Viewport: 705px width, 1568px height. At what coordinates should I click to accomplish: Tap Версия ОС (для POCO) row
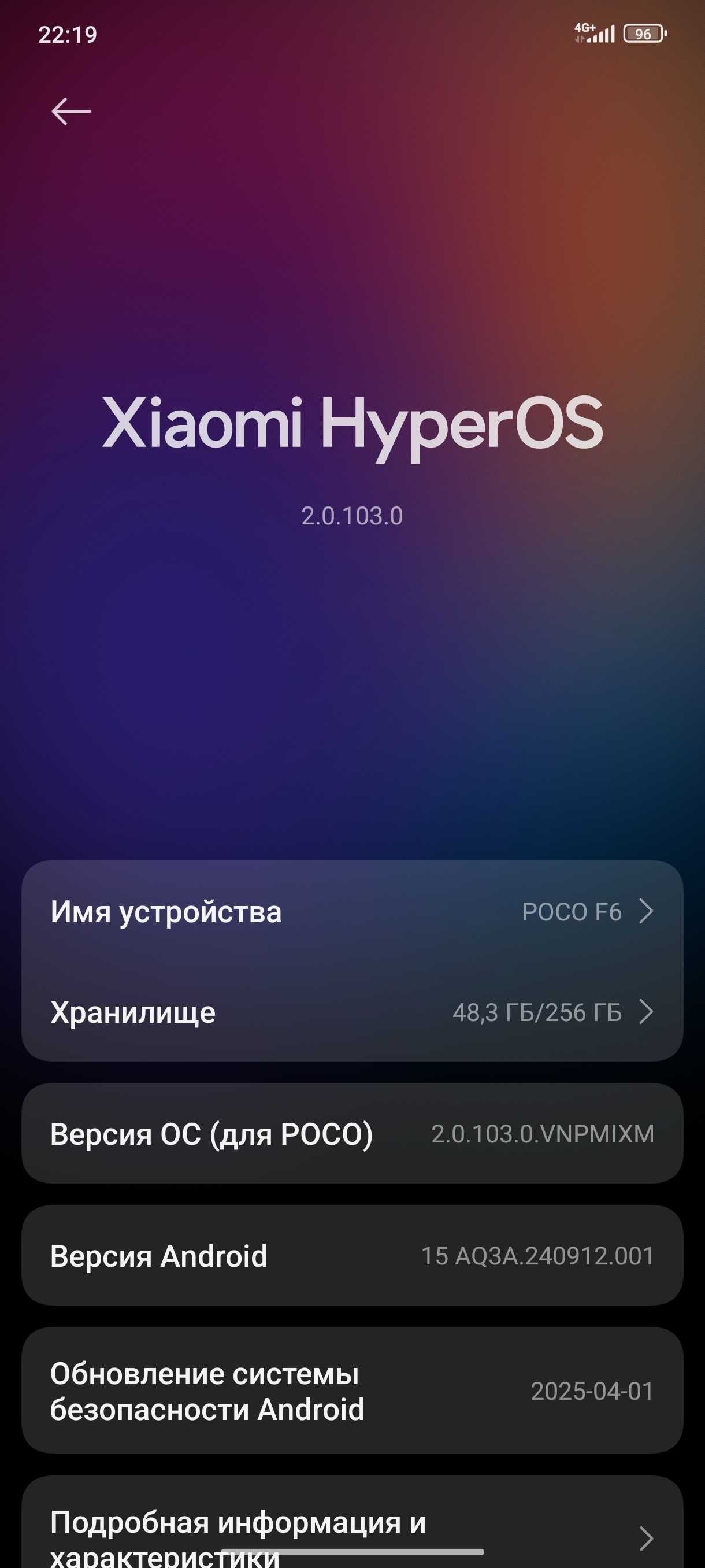click(x=352, y=1133)
